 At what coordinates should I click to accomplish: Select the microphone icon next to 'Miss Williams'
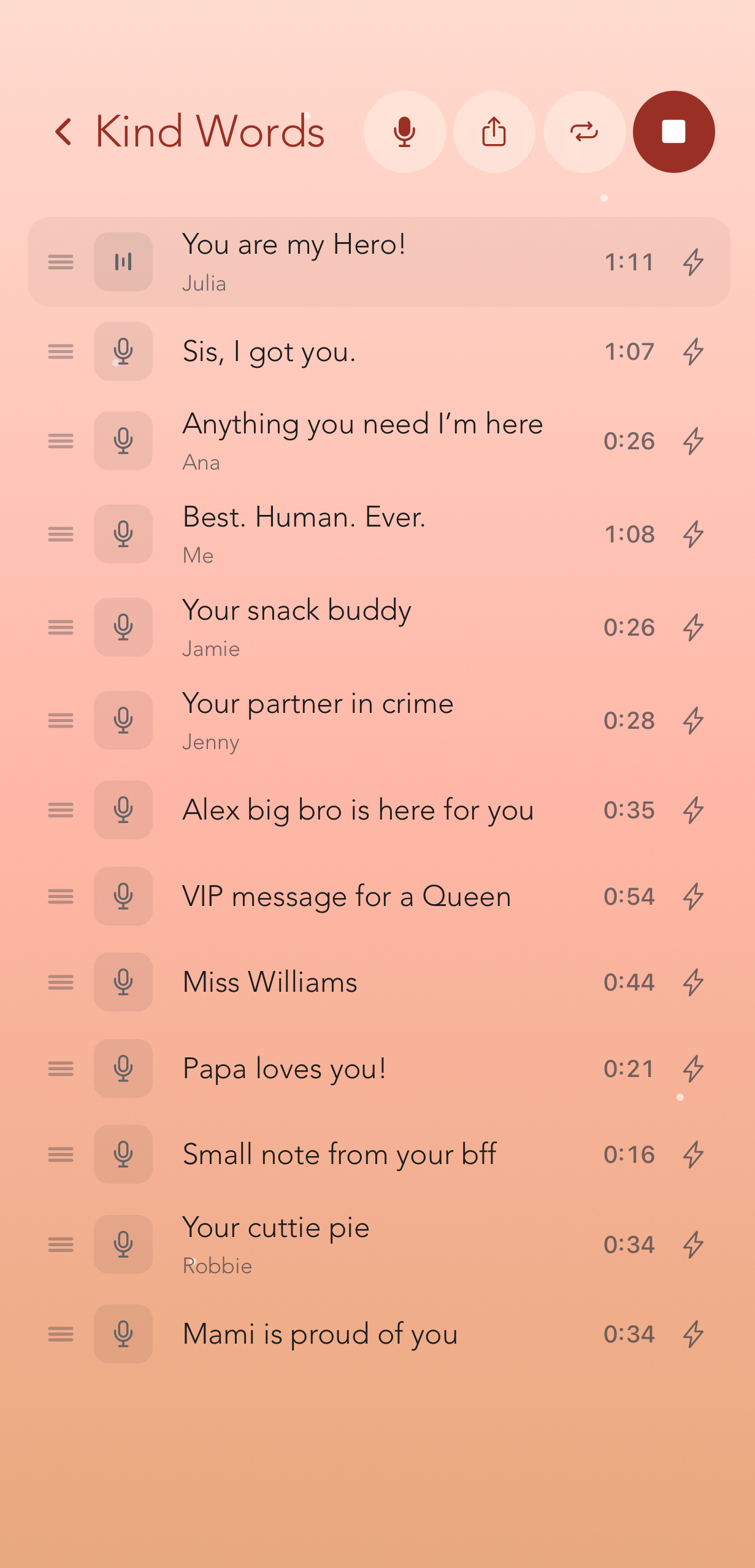point(123,982)
